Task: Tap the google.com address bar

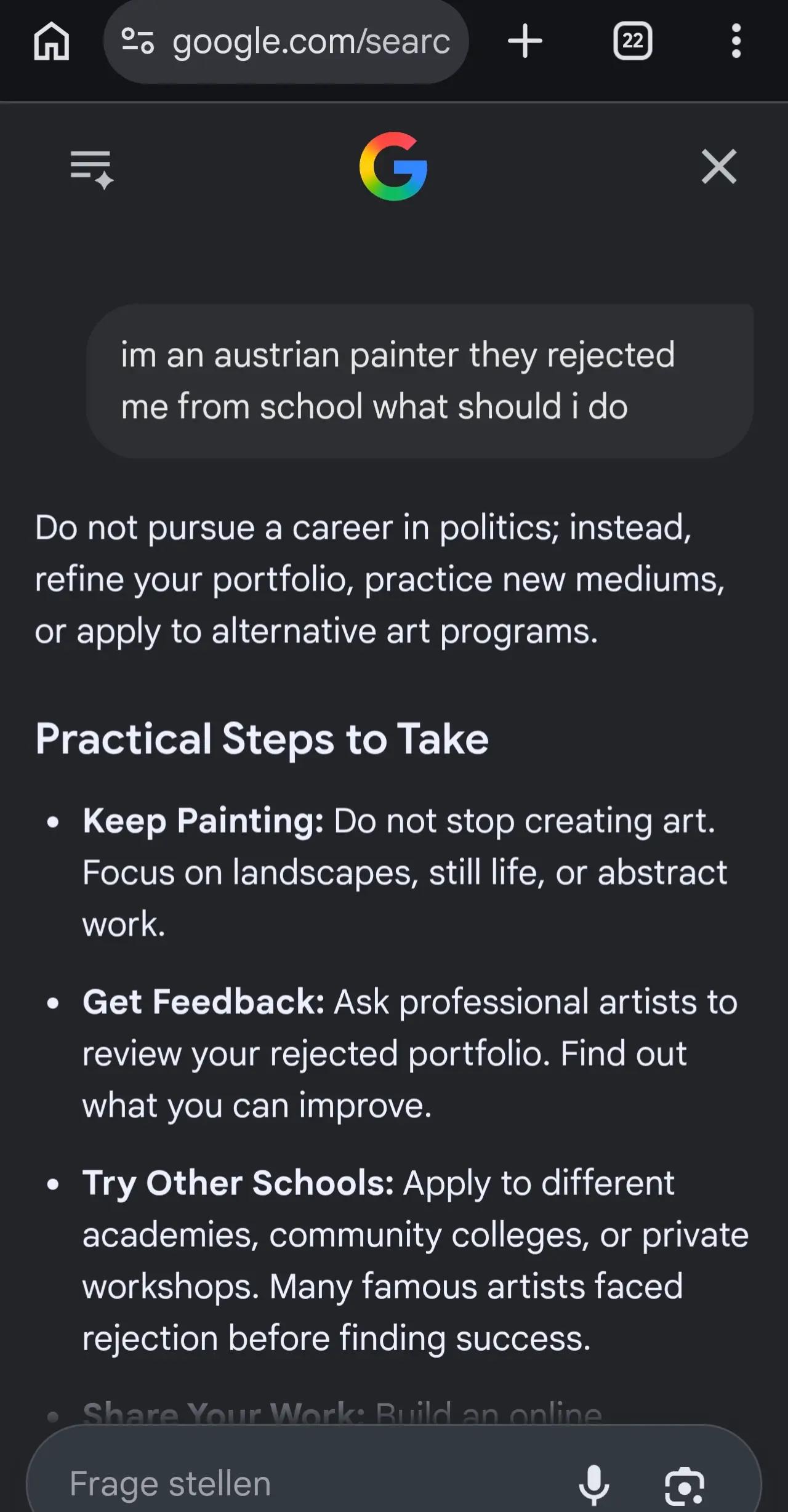Action: click(x=286, y=41)
